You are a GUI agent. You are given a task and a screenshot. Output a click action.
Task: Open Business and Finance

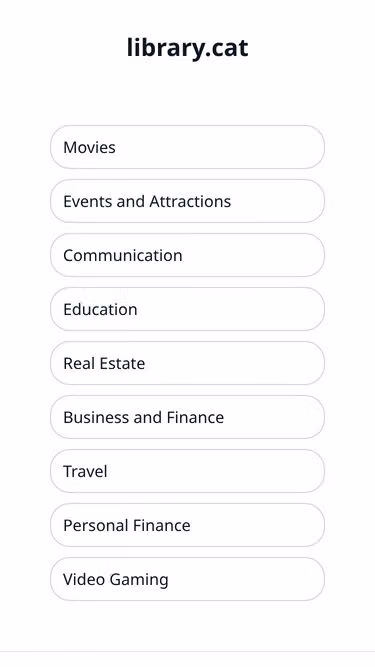(188, 417)
